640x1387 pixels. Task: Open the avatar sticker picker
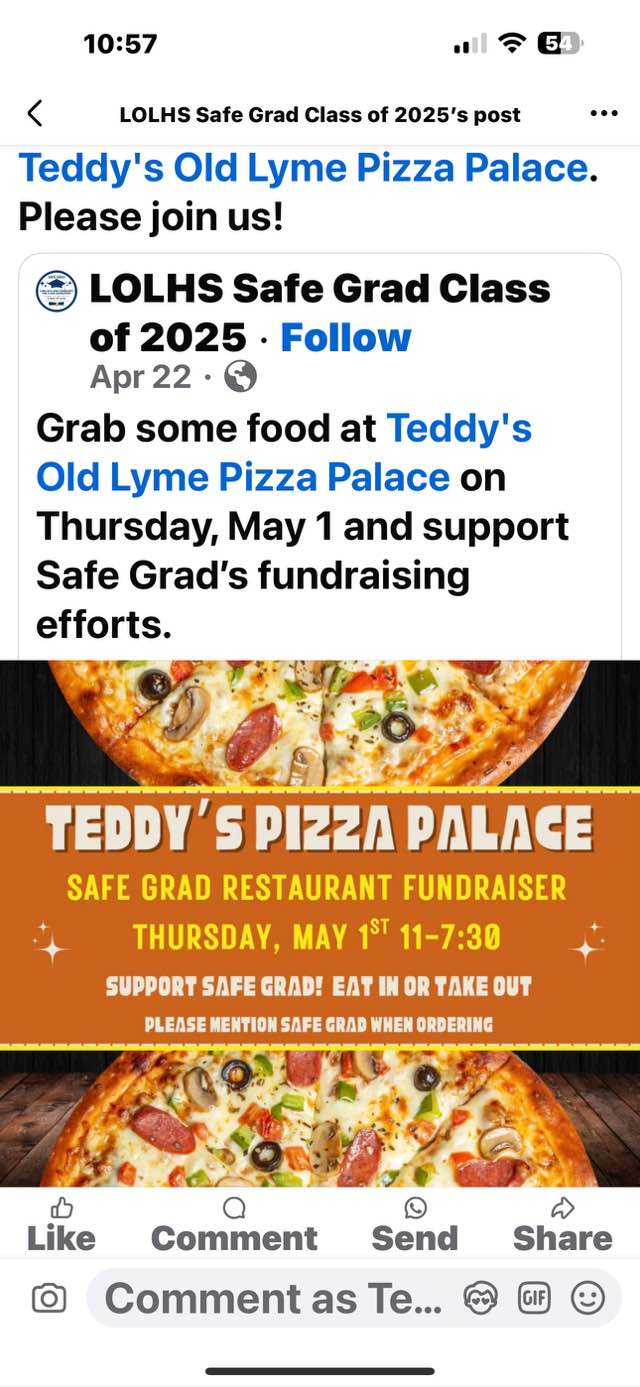point(481,1299)
